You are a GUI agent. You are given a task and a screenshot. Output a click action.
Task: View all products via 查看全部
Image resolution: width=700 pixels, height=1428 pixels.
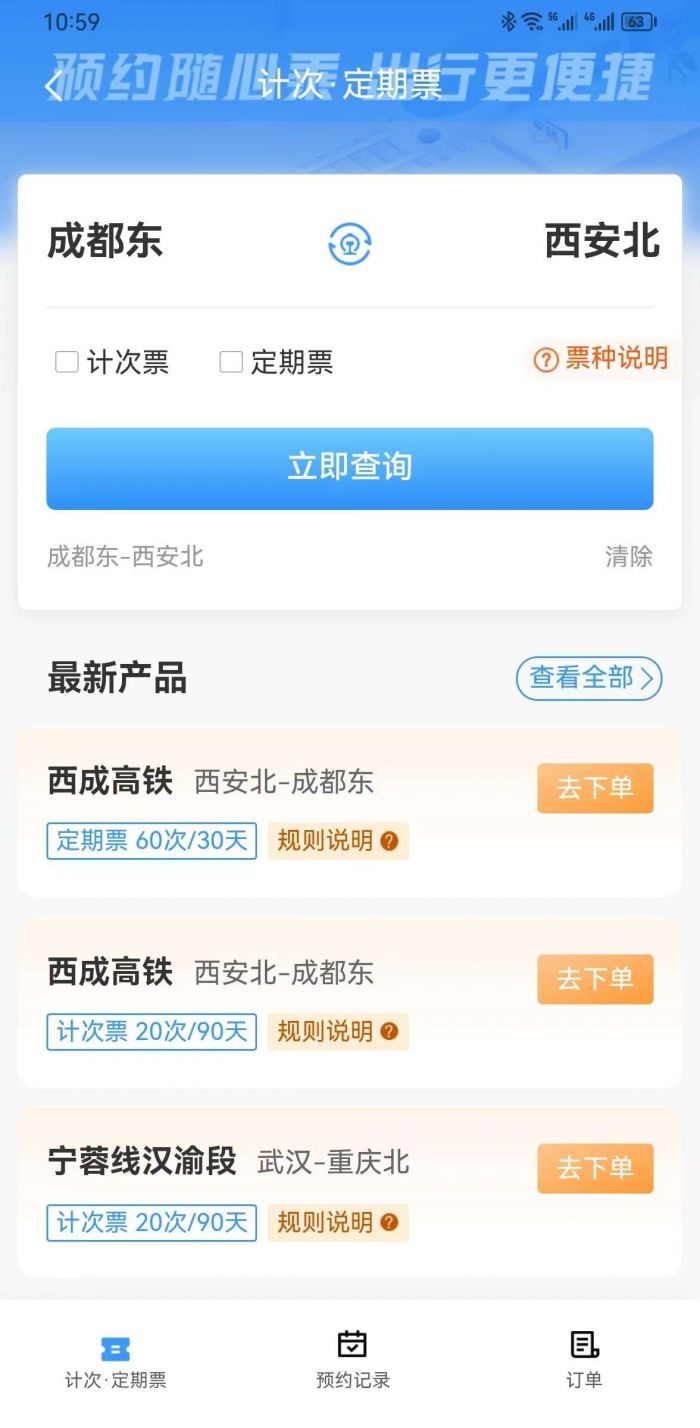click(589, 678)
